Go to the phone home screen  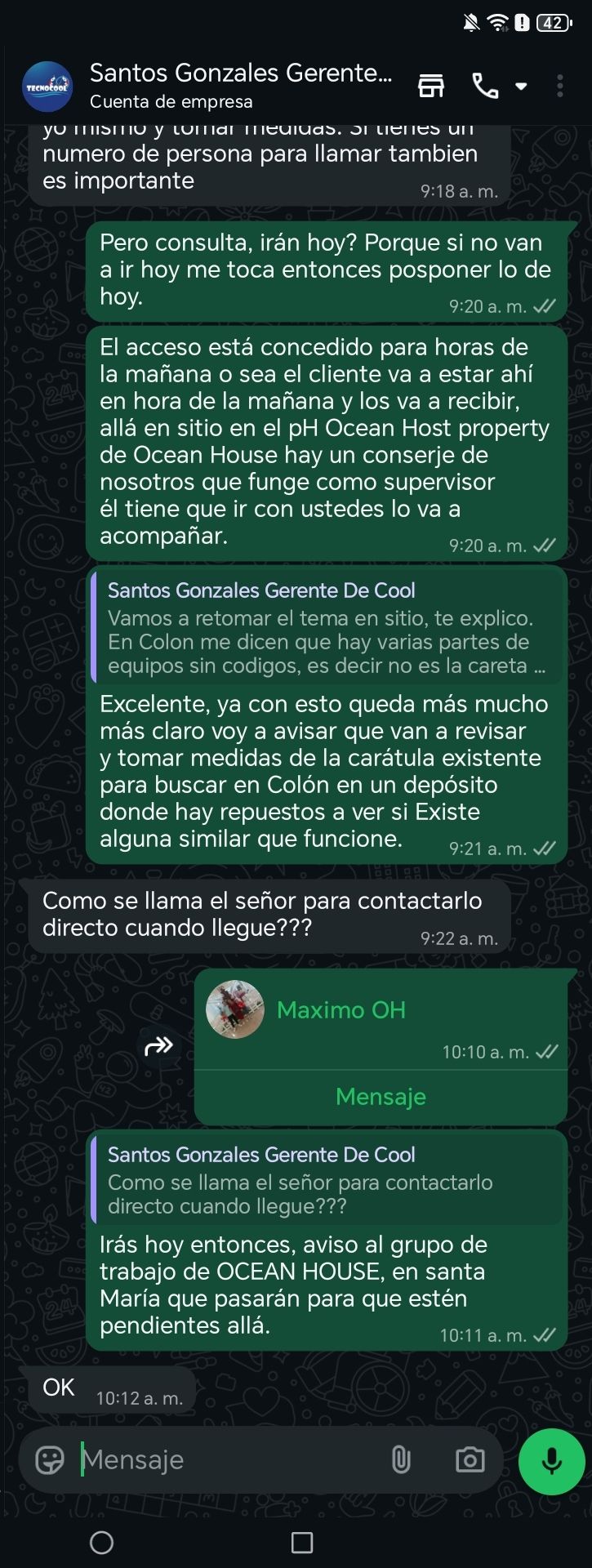pyautogui.click(x=101, y=1543)
